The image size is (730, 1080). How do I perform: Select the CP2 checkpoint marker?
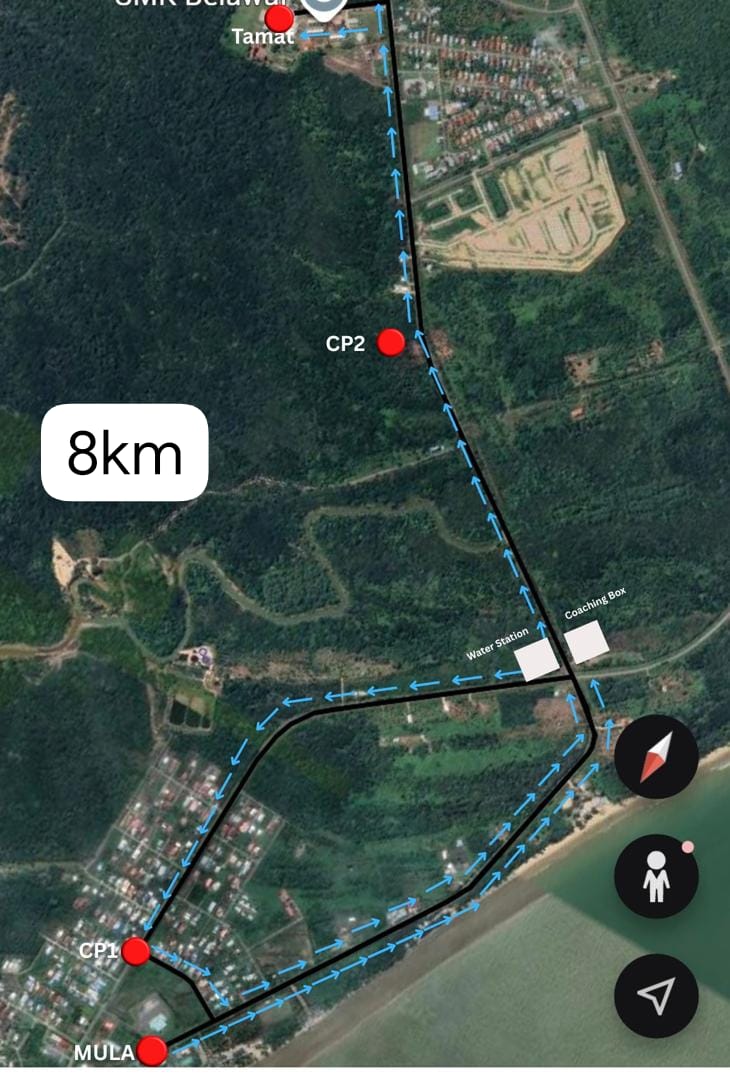point(392,342)
